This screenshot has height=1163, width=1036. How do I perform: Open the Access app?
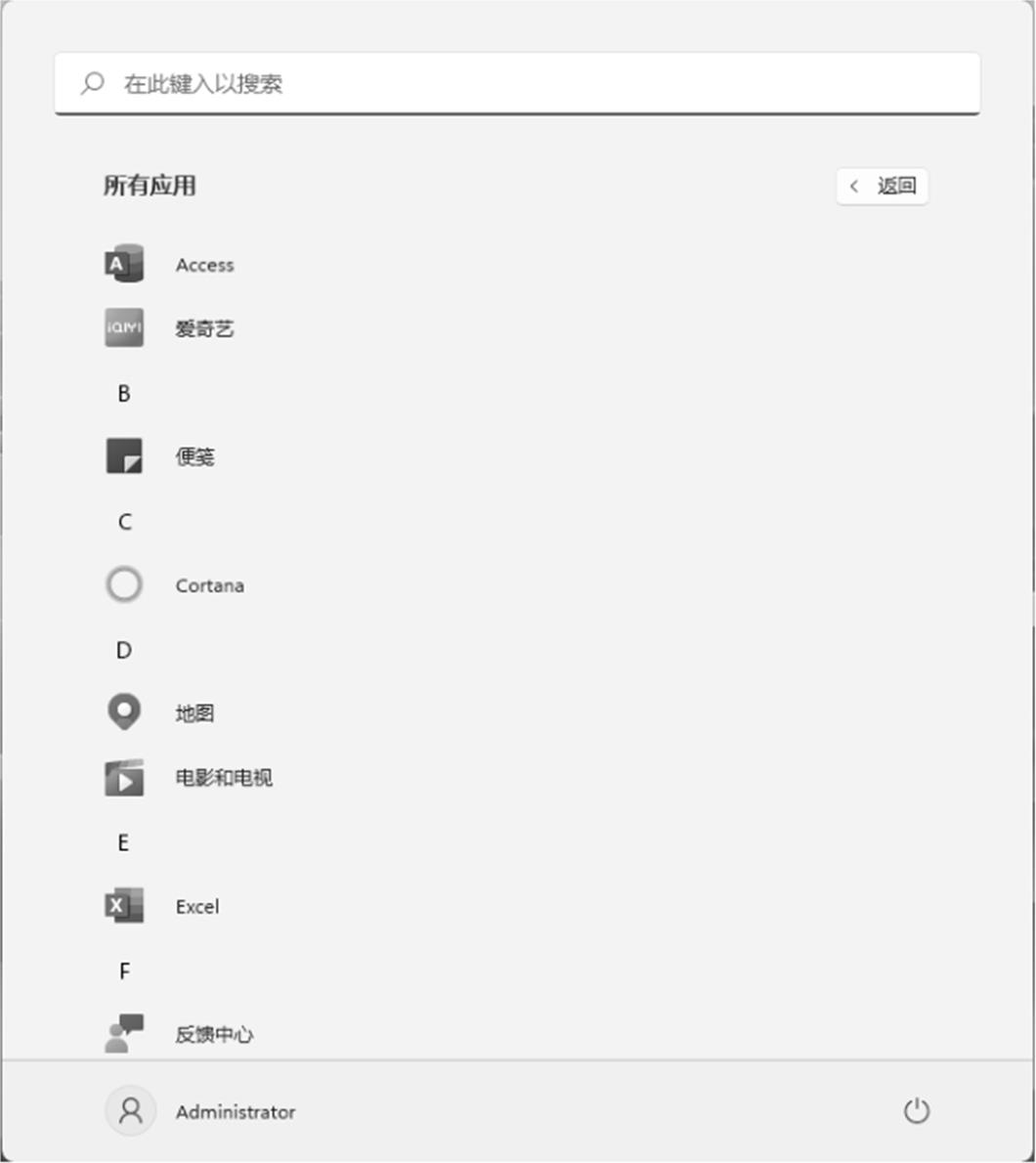point(203,265)
